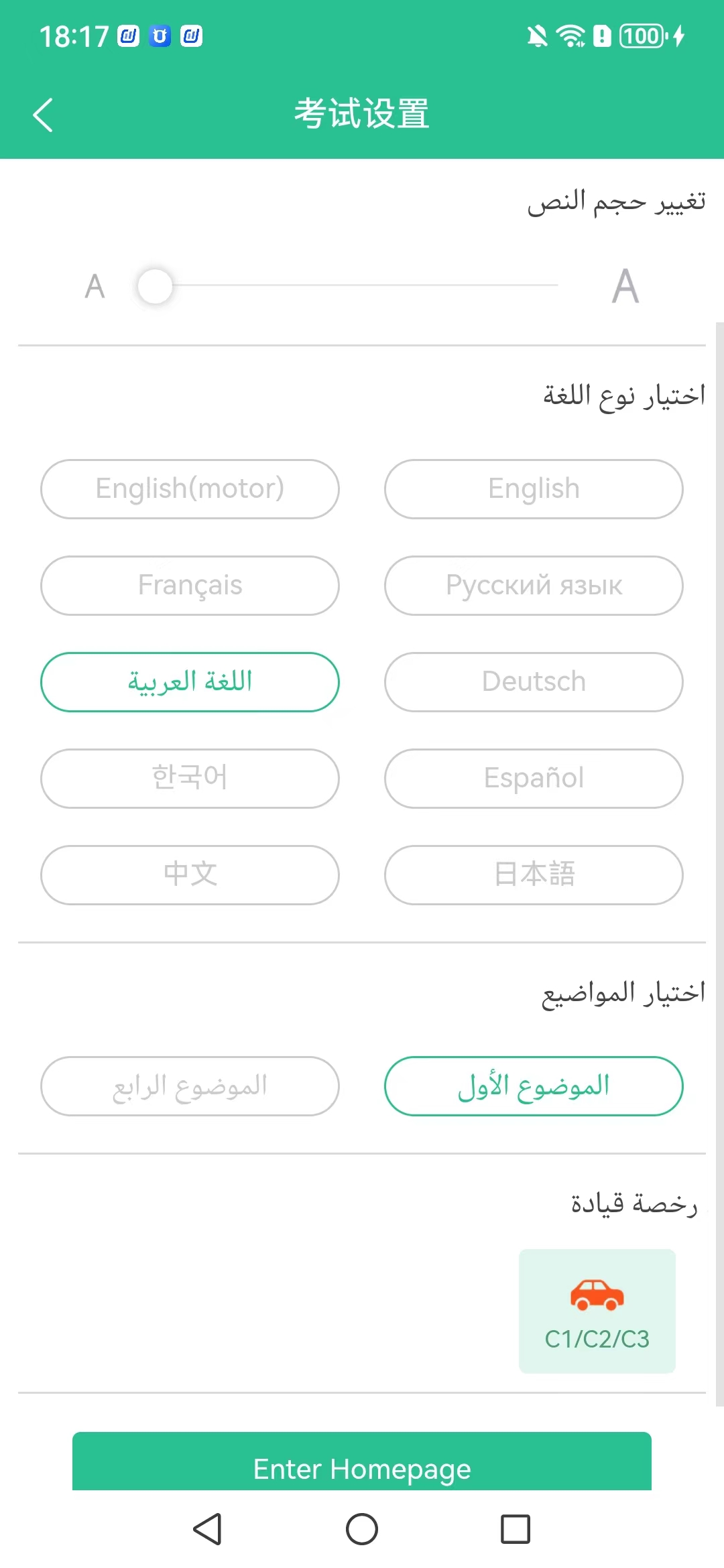
Task: Tap the large 'A' text size icon
Action: coord(626,287)
